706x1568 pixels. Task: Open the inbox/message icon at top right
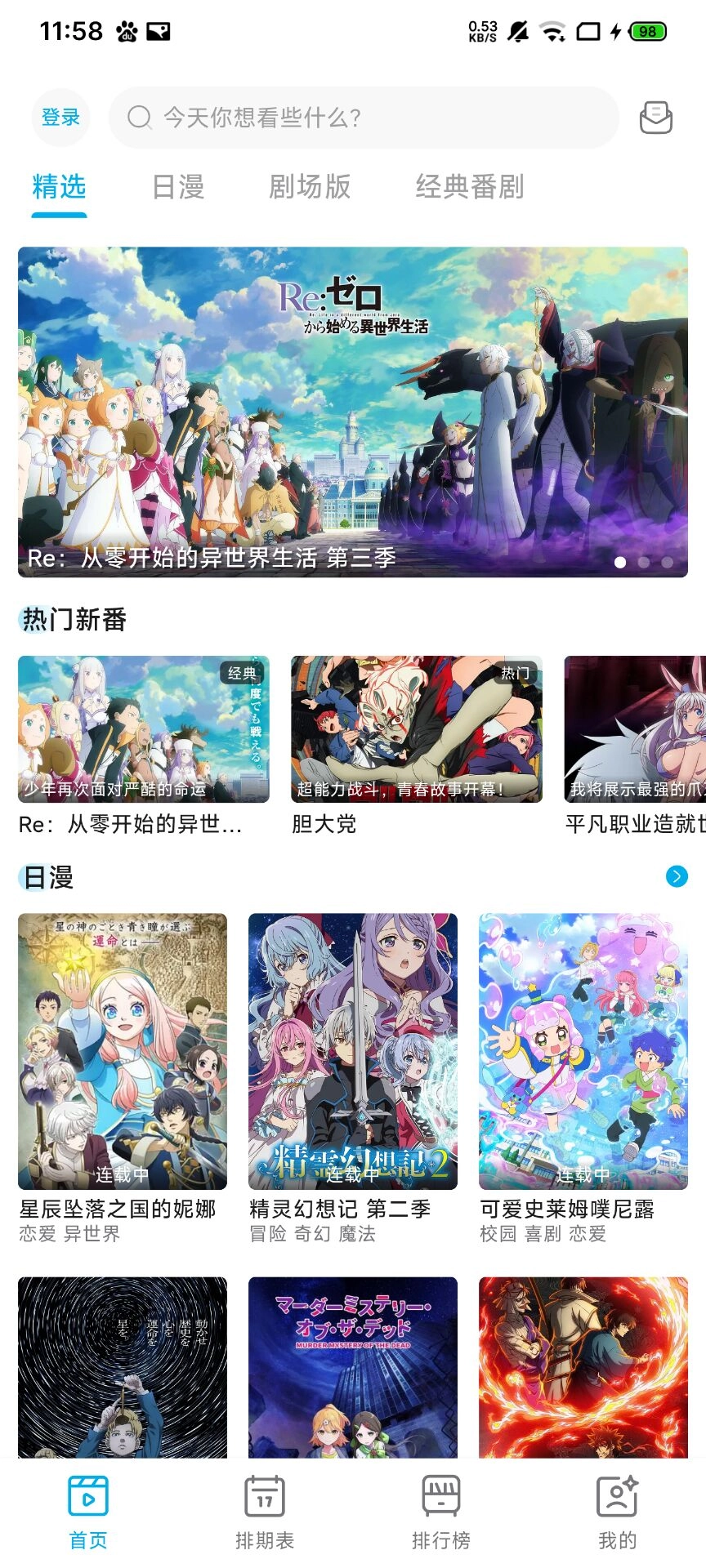click(655, 118)
